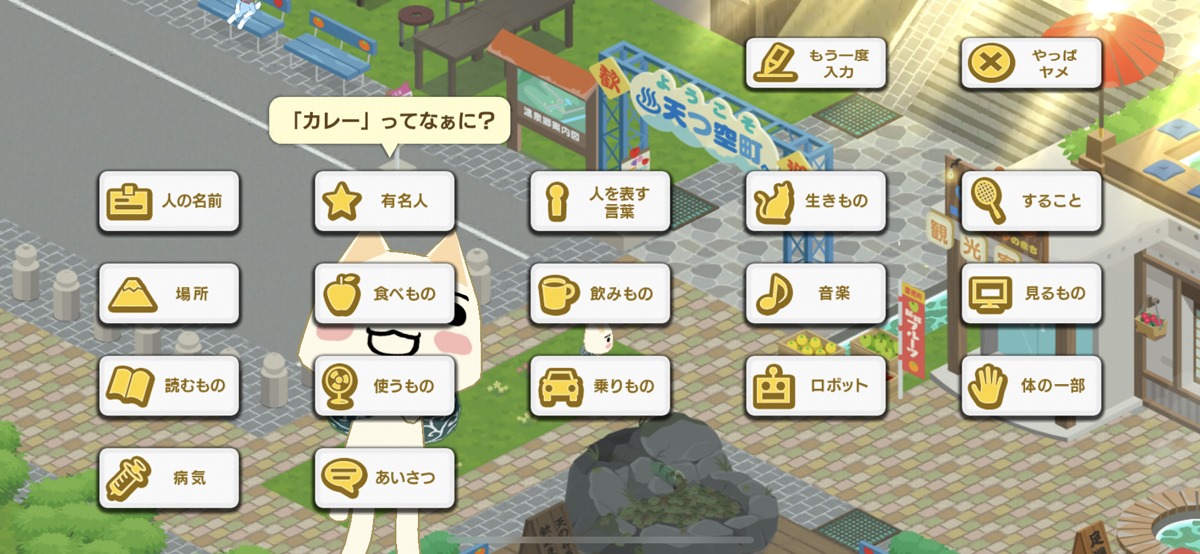Image resolution: width=1200 pixels, height=554 pixels.
Task: Select あいさつ as the category
Action: click(385, 478)
